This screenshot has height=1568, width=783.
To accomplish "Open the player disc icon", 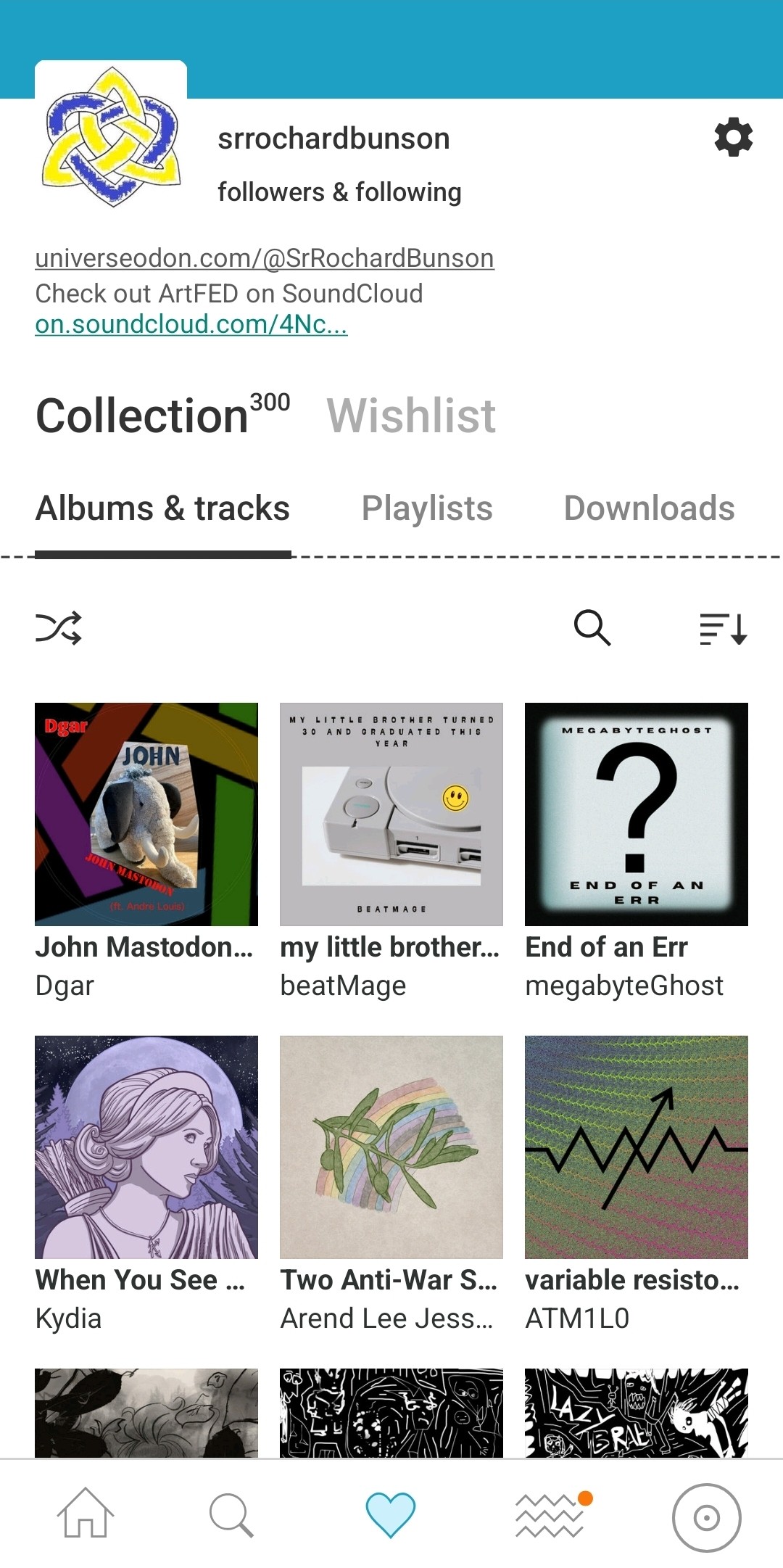I will click(706, 1517).
